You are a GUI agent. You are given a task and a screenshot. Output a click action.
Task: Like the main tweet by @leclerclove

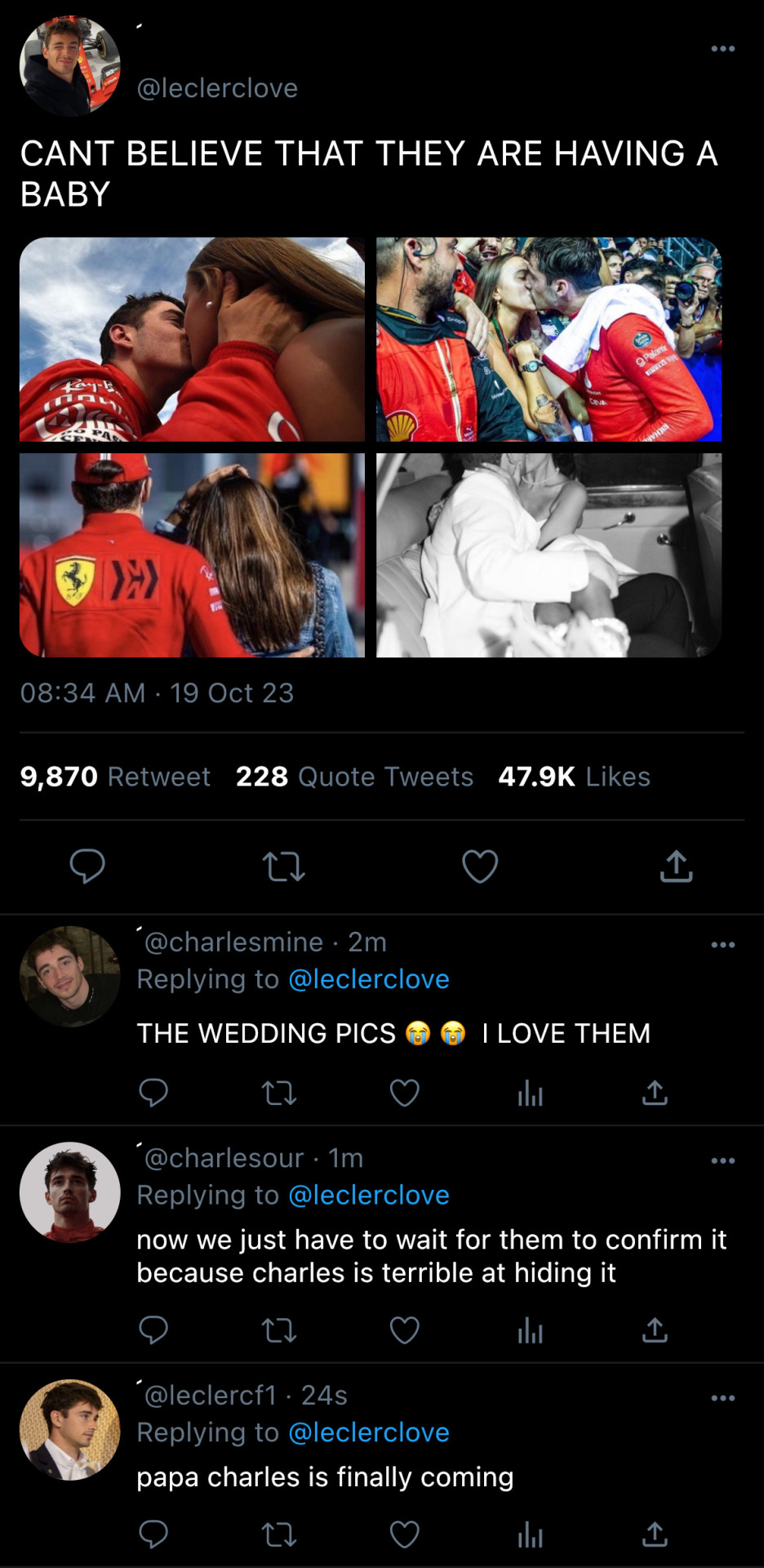click(480, 866)
